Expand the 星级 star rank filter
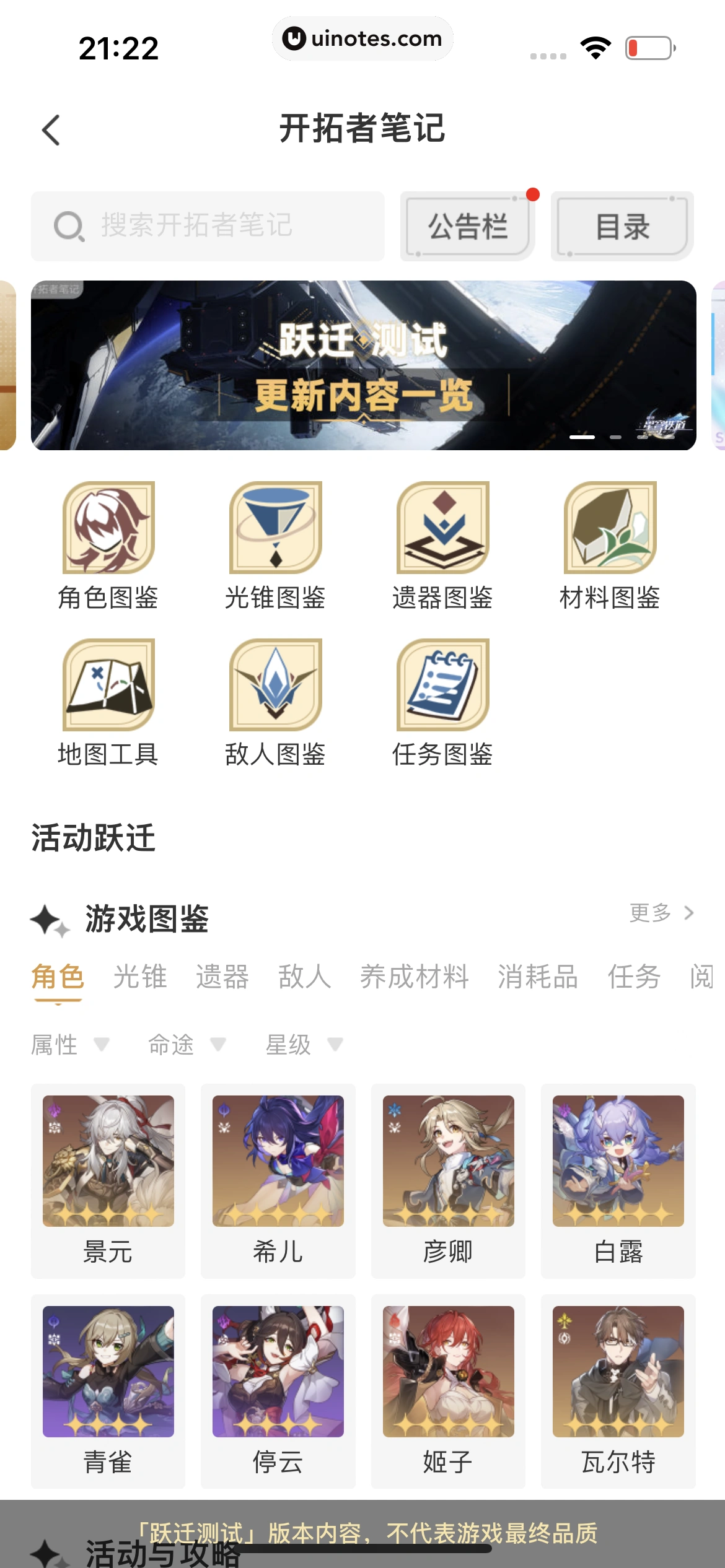 pyautogui.click(x=304, y=1045)
